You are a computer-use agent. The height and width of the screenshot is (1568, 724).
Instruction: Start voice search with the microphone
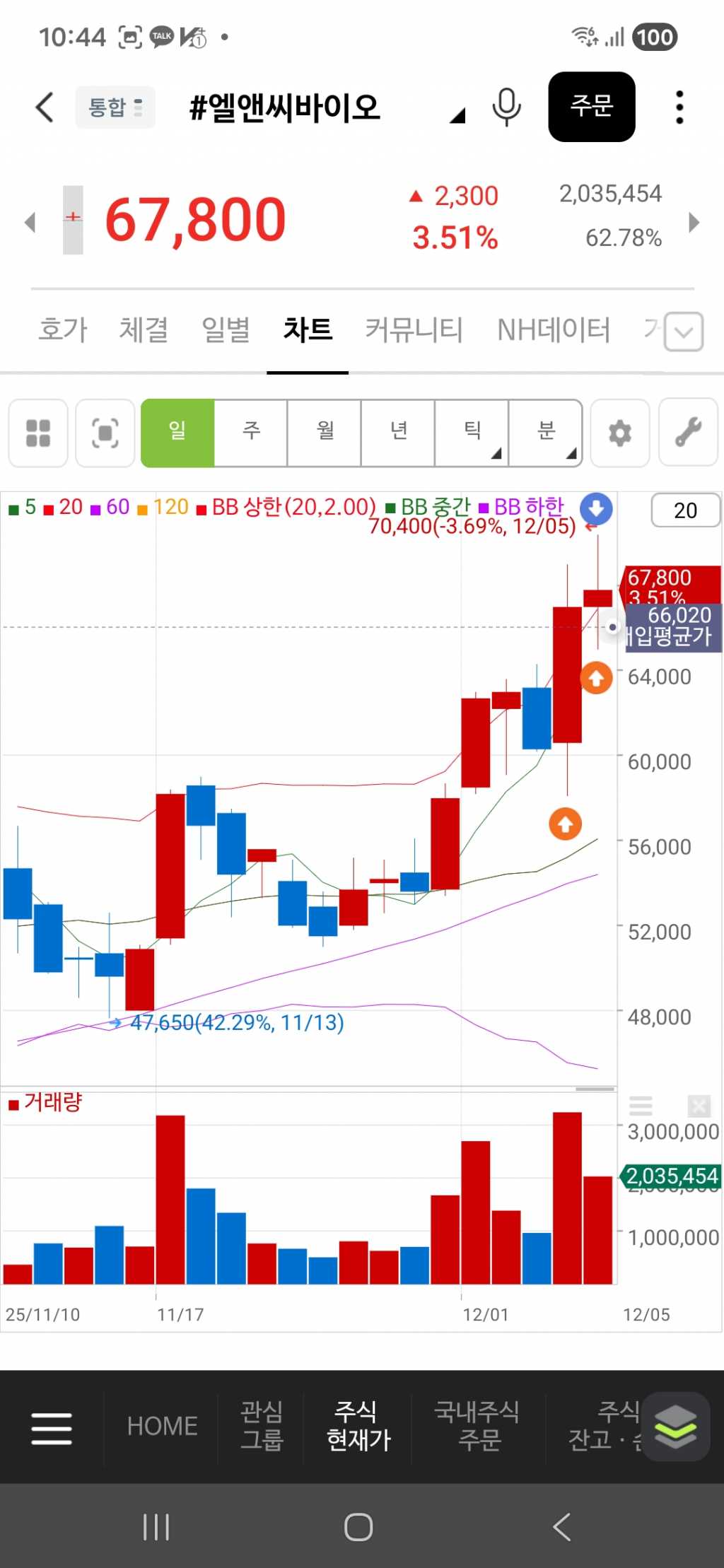click(506, 107)
